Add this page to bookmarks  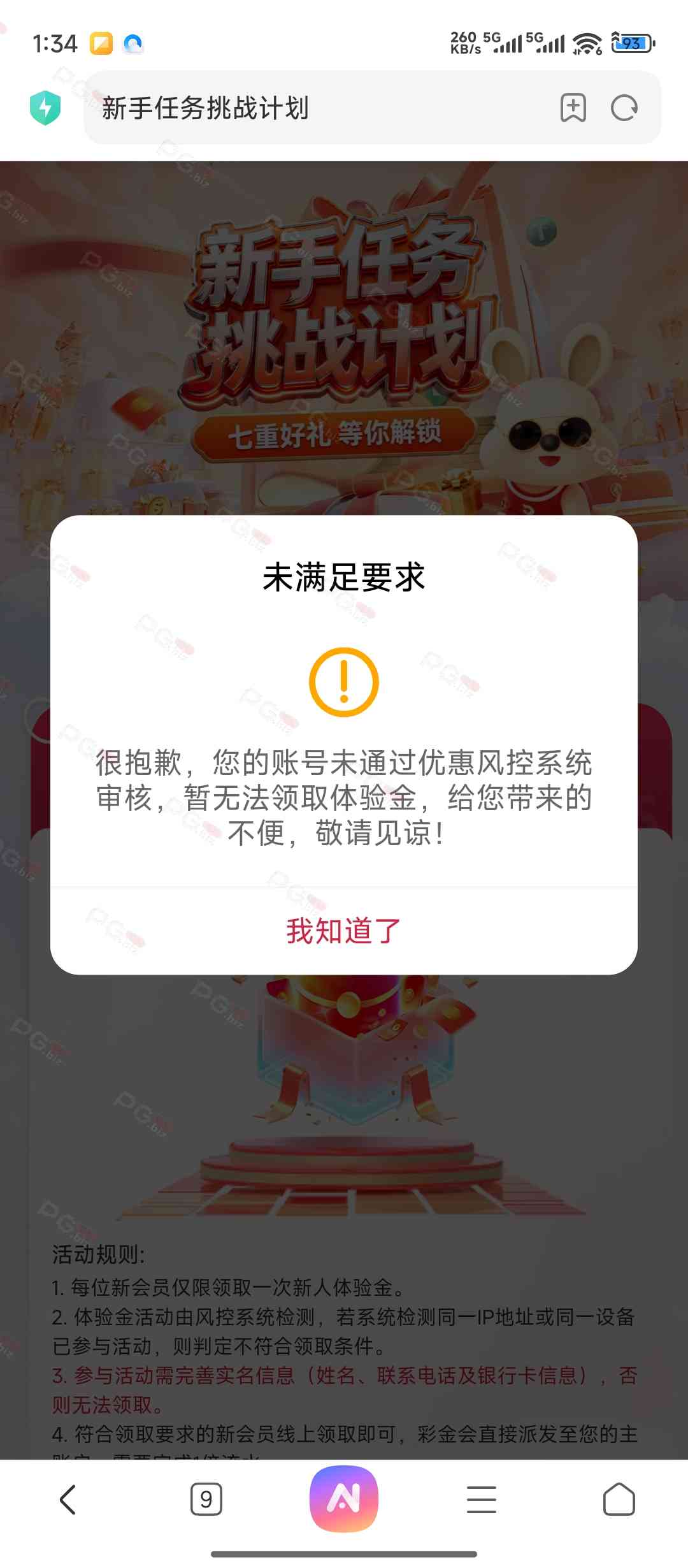(573, 108)
